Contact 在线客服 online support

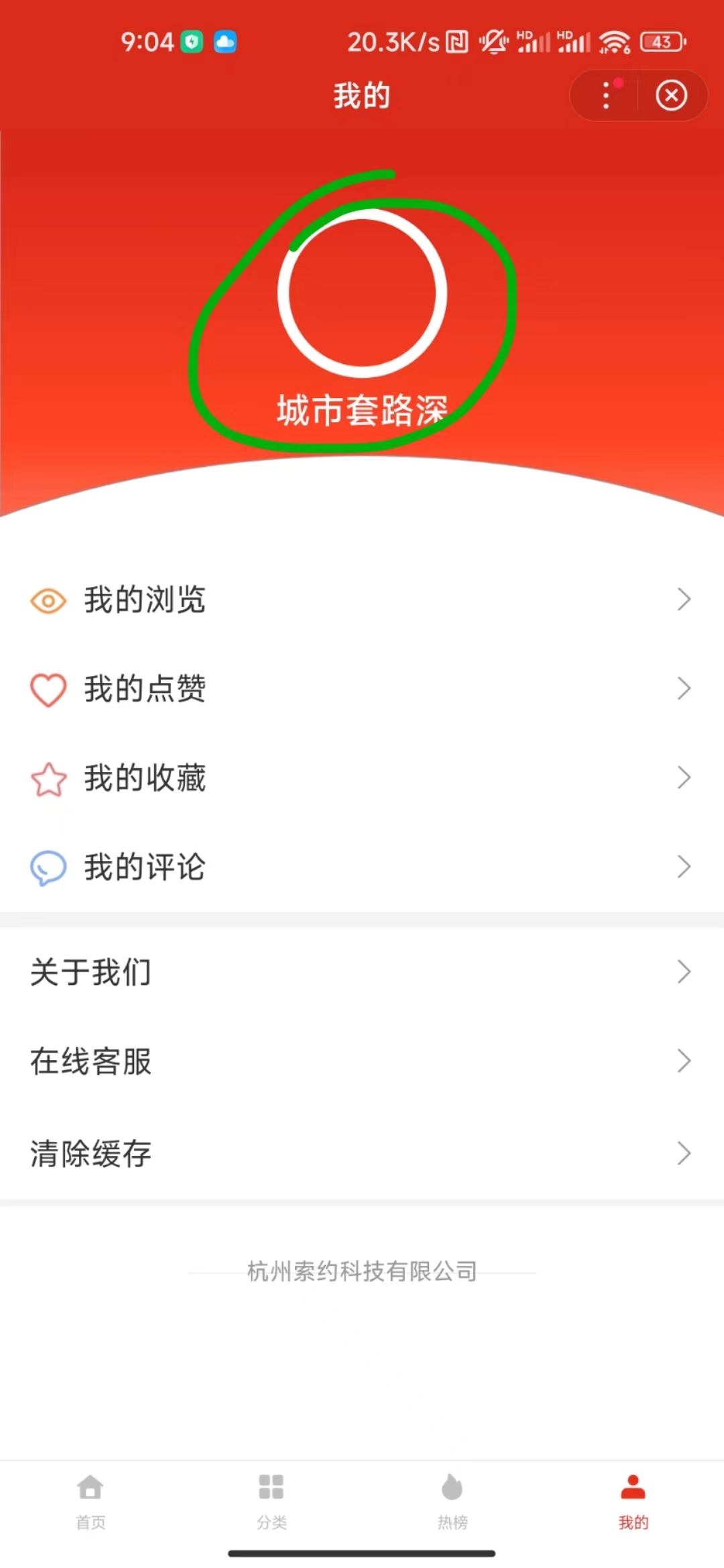[362, 1061]
